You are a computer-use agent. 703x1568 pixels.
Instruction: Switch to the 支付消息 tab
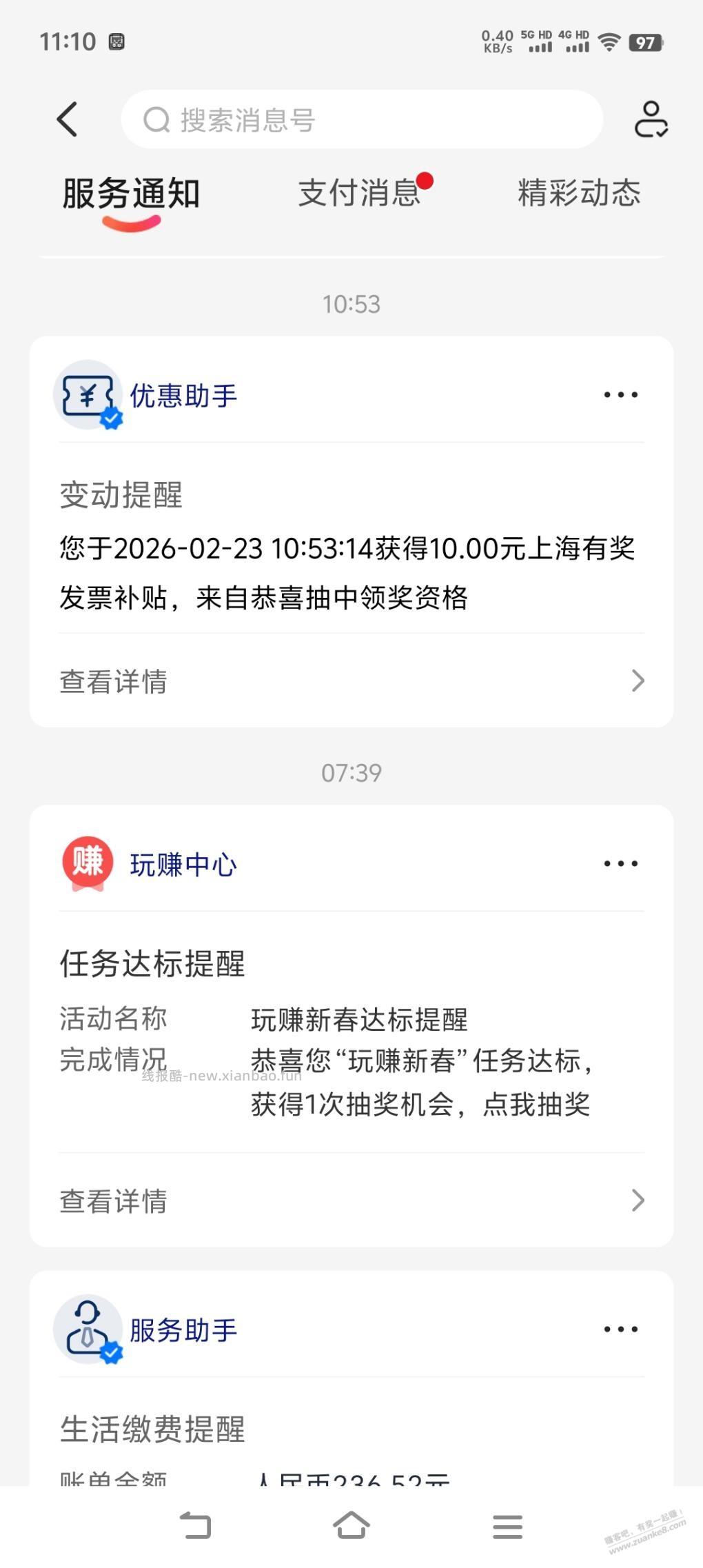(361, 194)
